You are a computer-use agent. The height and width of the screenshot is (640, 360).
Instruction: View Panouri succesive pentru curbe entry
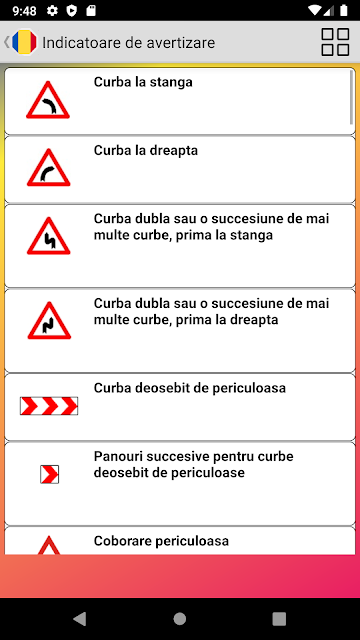click(180, 484)
